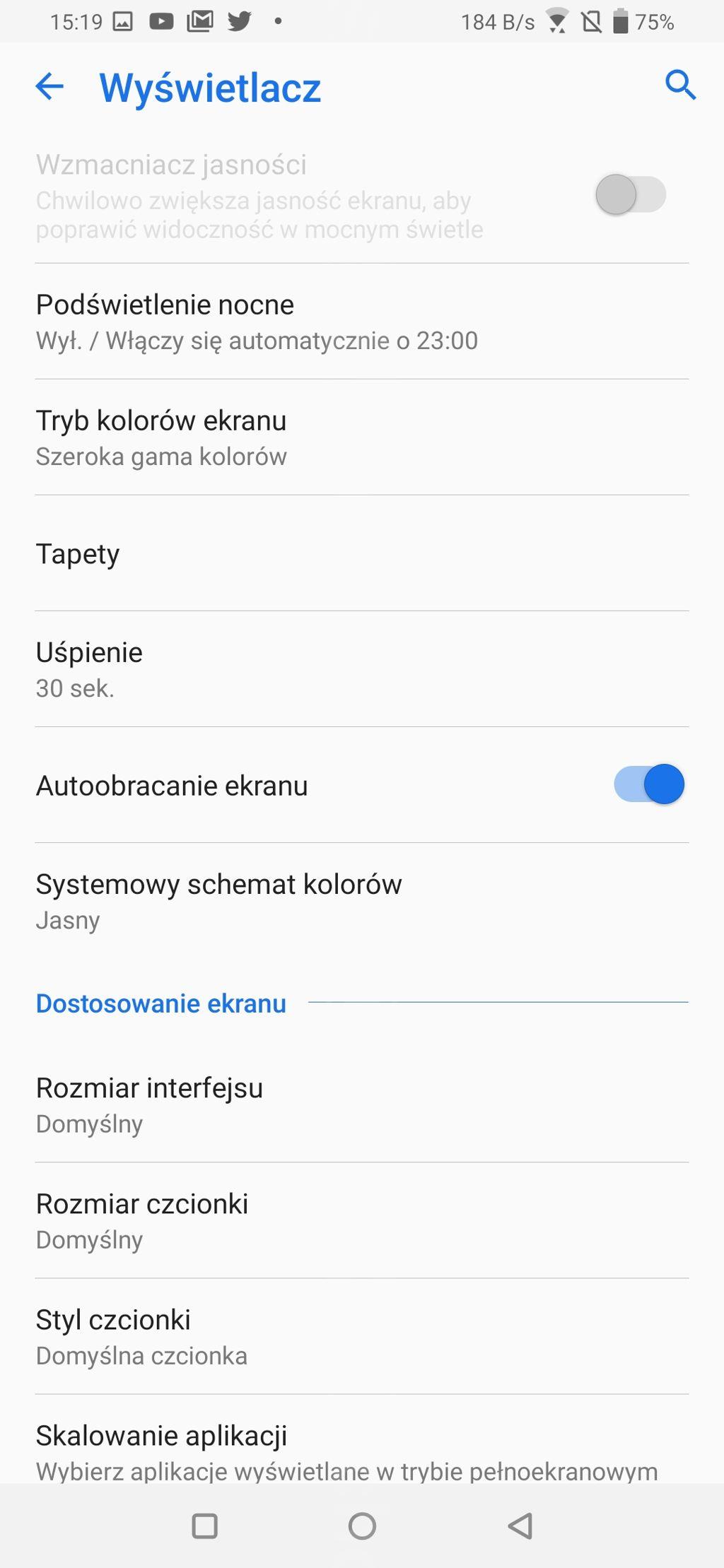The width and height of the screenshot is (724, 1568).
Task: Change the Uśpienie timeout
Action: click(362, 669)
